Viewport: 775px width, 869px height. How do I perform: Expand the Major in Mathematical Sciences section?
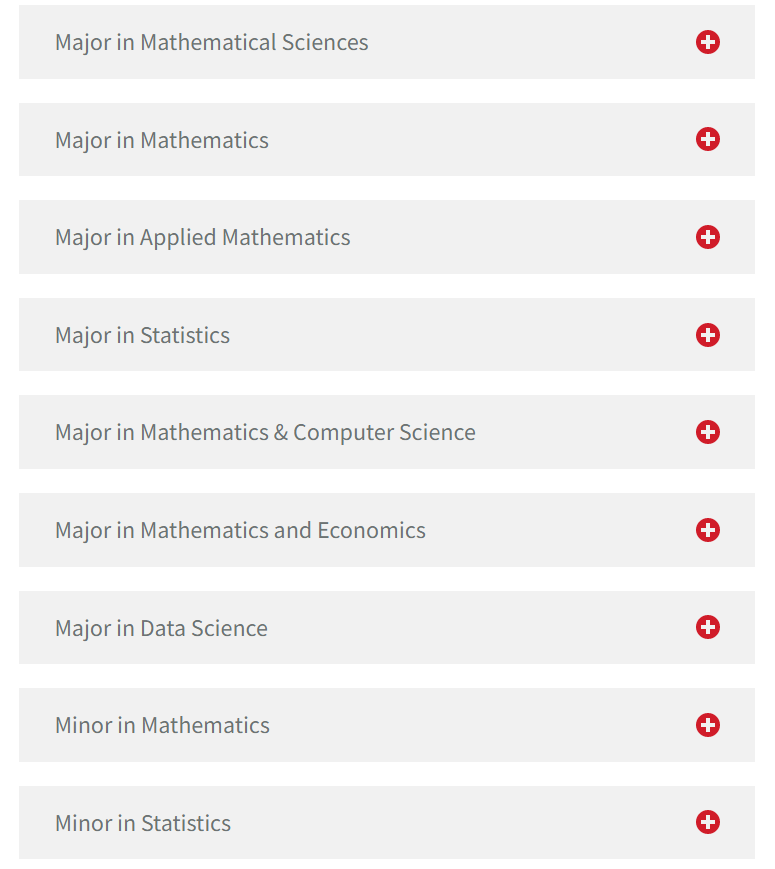click(x=707, y=42)
